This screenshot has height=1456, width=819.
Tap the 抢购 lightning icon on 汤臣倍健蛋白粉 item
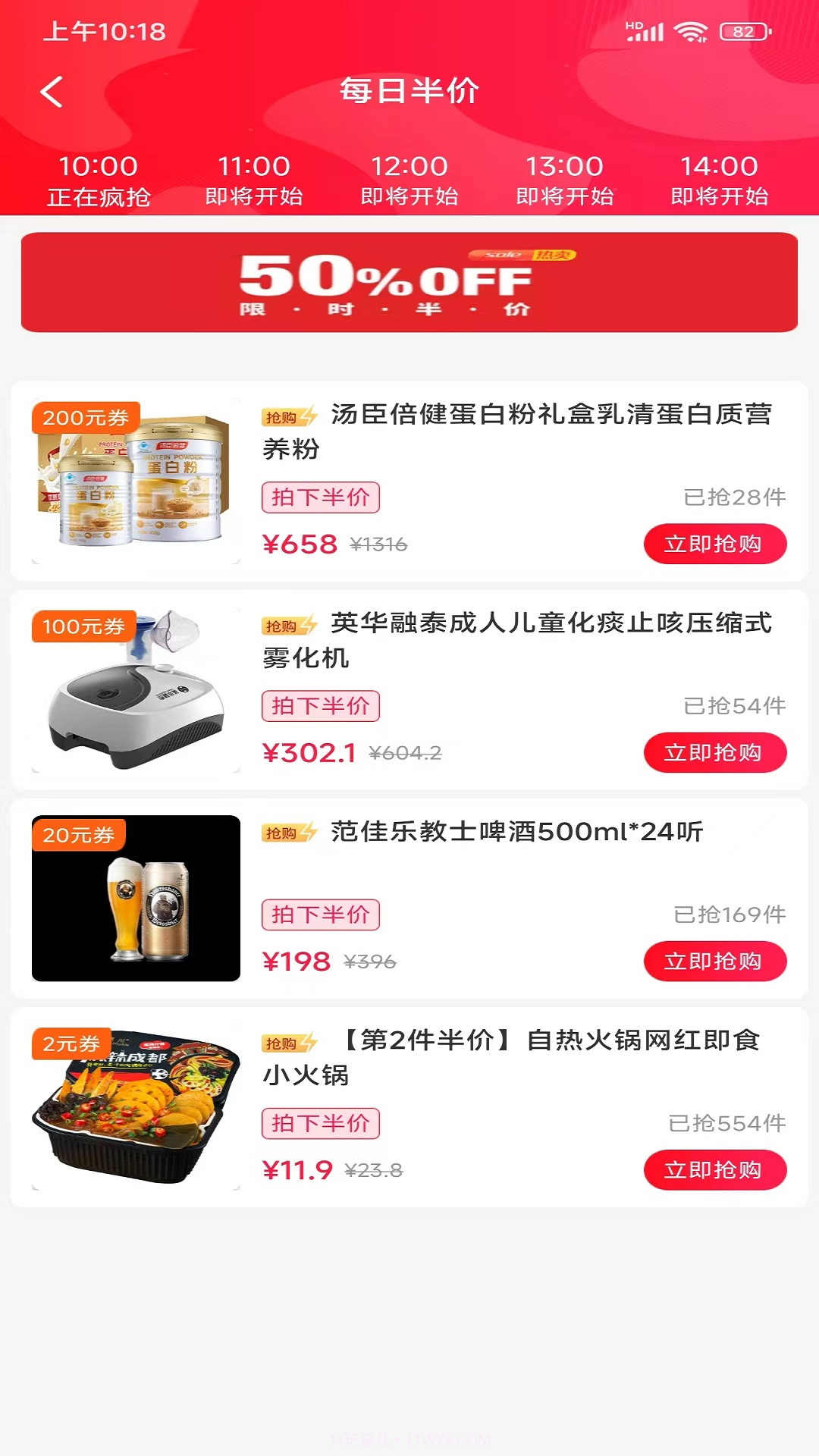[x=289, y=414]
